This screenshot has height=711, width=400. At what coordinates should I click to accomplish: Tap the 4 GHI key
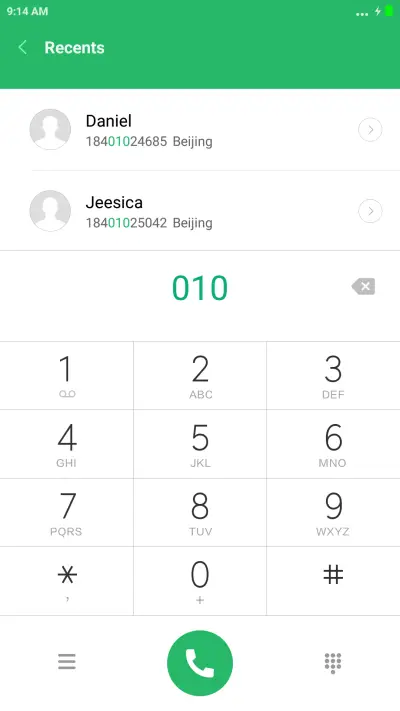coord(67,444)
